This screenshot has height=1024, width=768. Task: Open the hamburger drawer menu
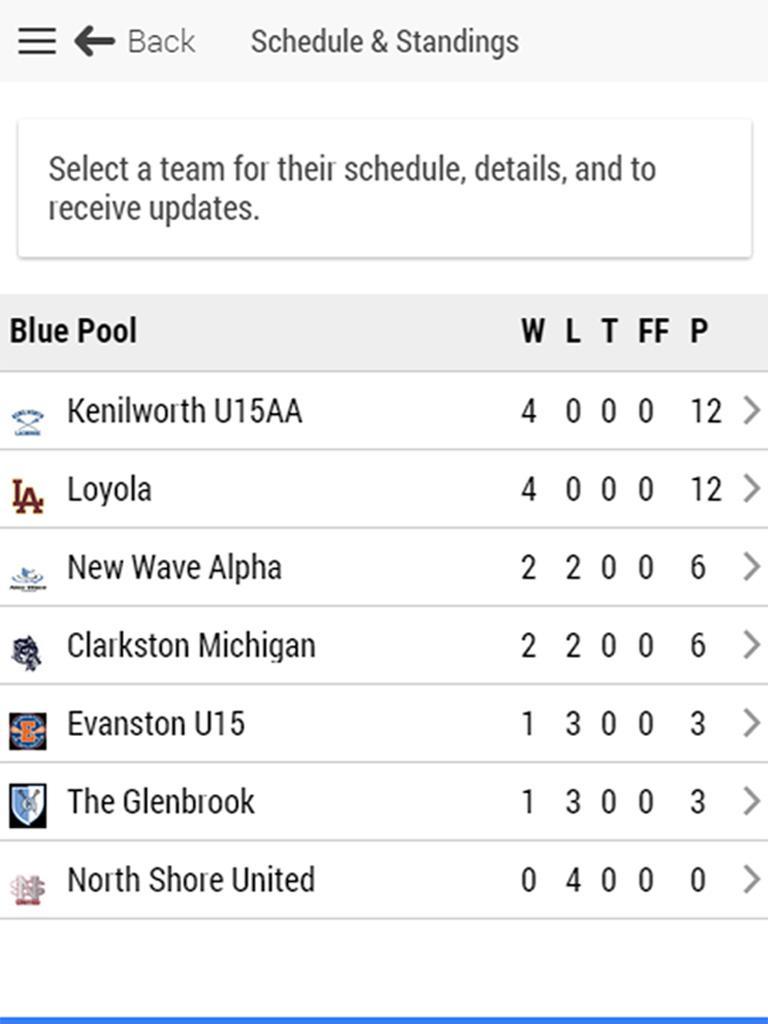coord(37,41)
